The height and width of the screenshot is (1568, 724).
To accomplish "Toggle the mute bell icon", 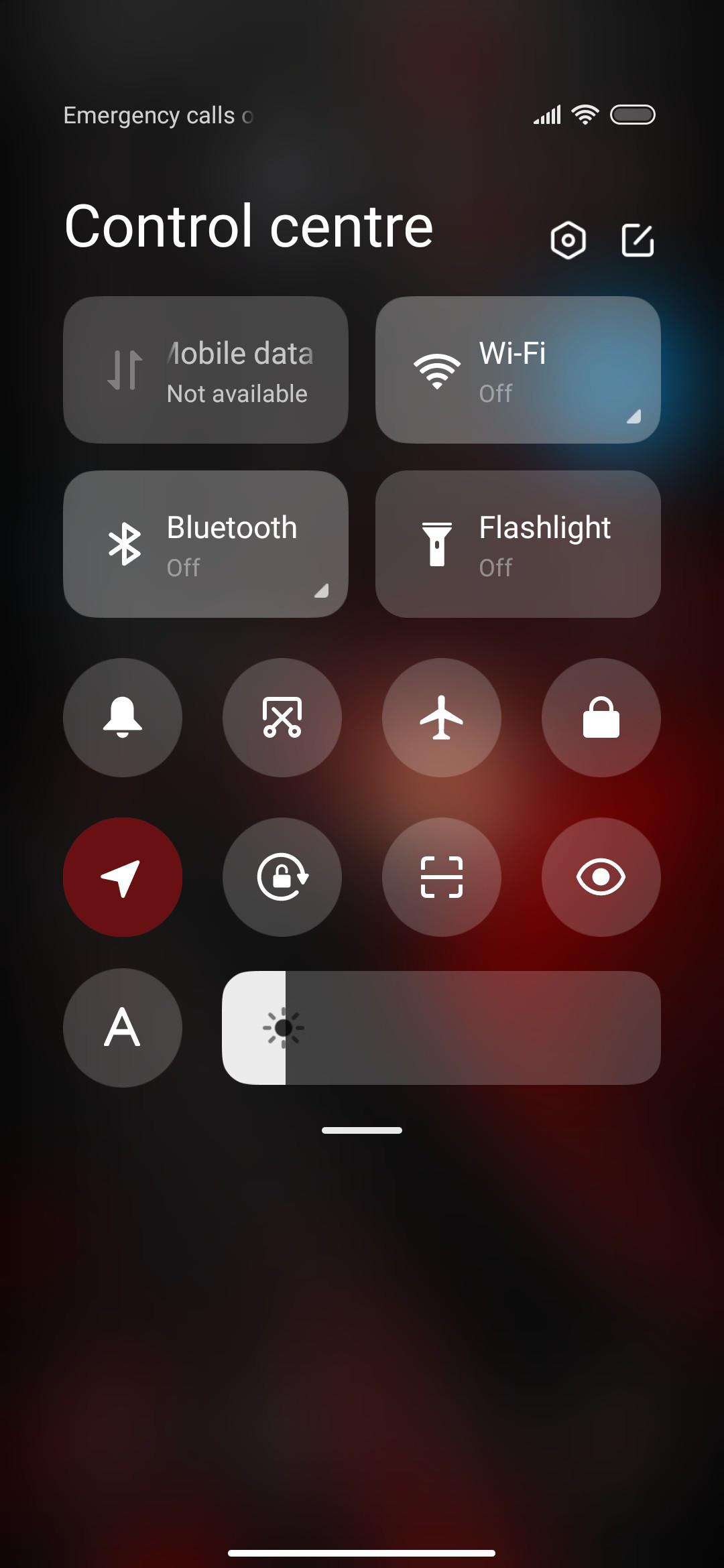I will pos(123,718).
